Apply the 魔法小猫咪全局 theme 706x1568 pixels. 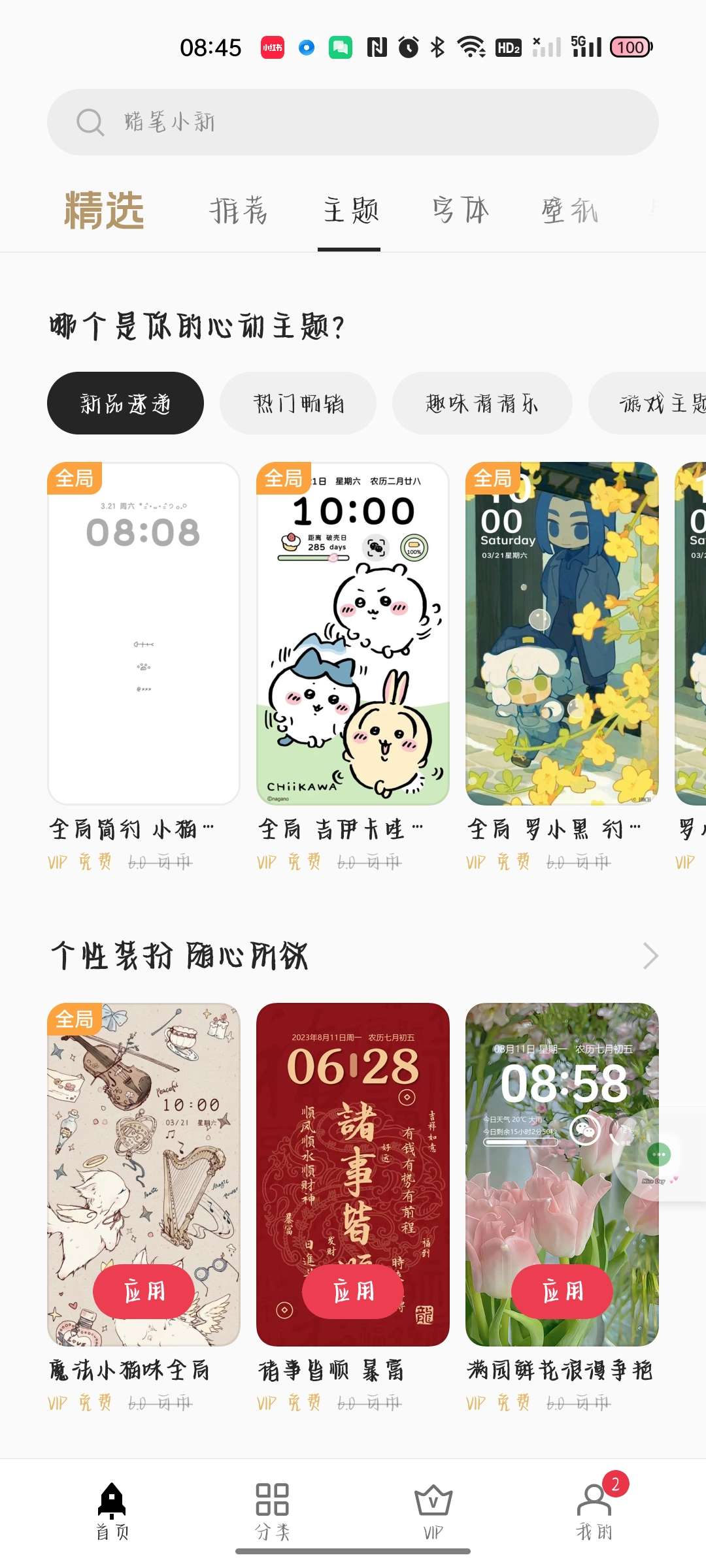pos(144,1291)
